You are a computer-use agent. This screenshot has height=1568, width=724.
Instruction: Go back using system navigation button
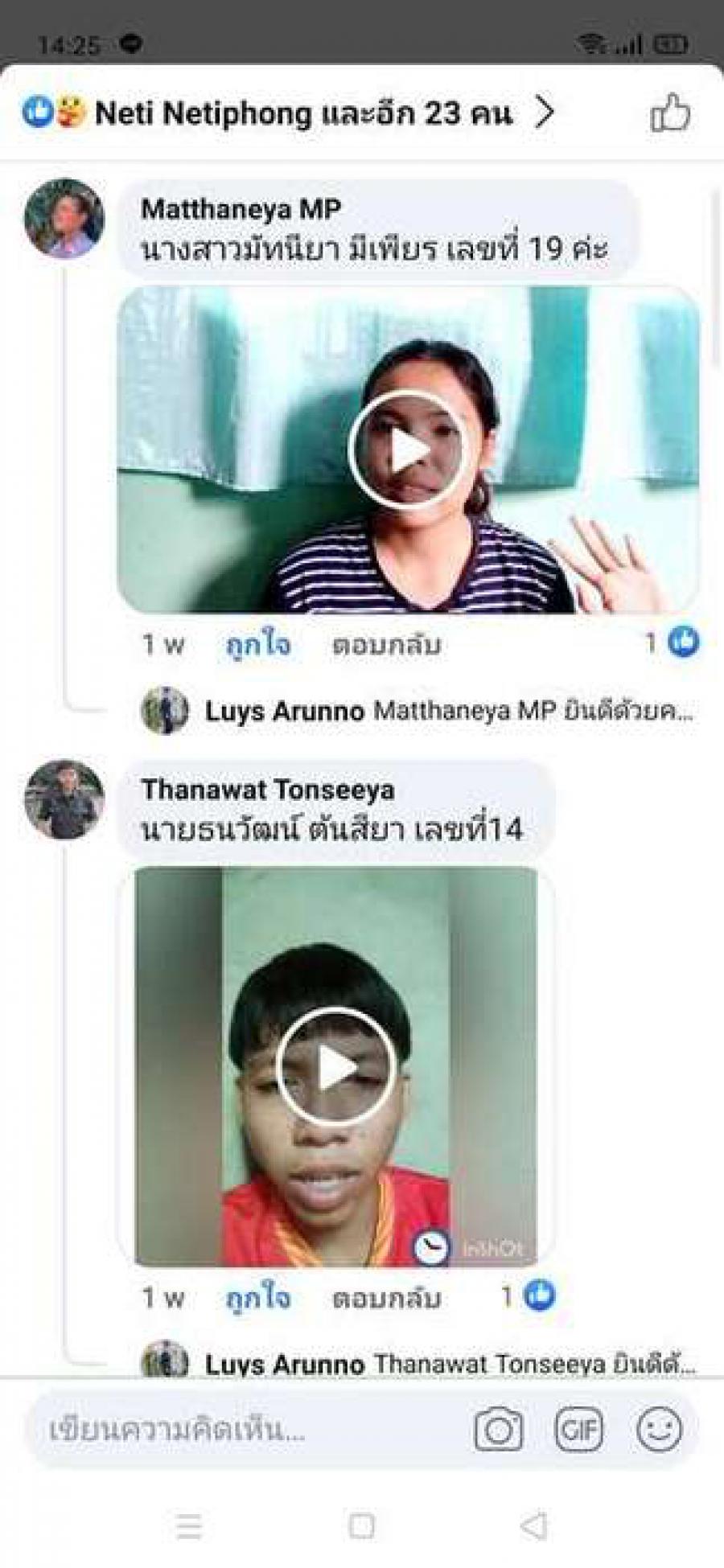tap(534, 1525)
